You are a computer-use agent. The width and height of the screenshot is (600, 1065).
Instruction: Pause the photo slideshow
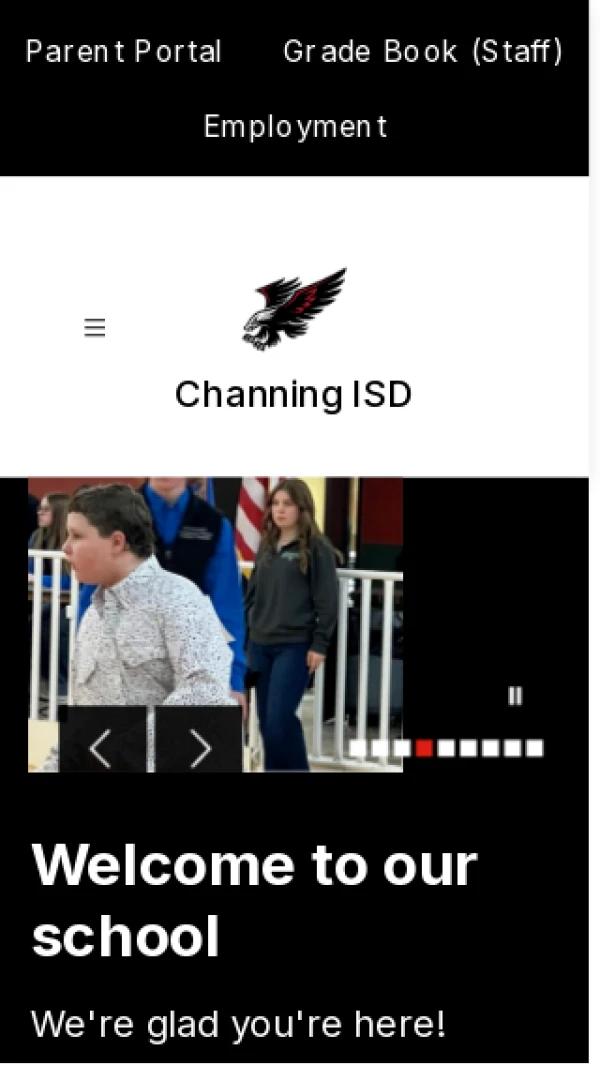pos(515,696)
